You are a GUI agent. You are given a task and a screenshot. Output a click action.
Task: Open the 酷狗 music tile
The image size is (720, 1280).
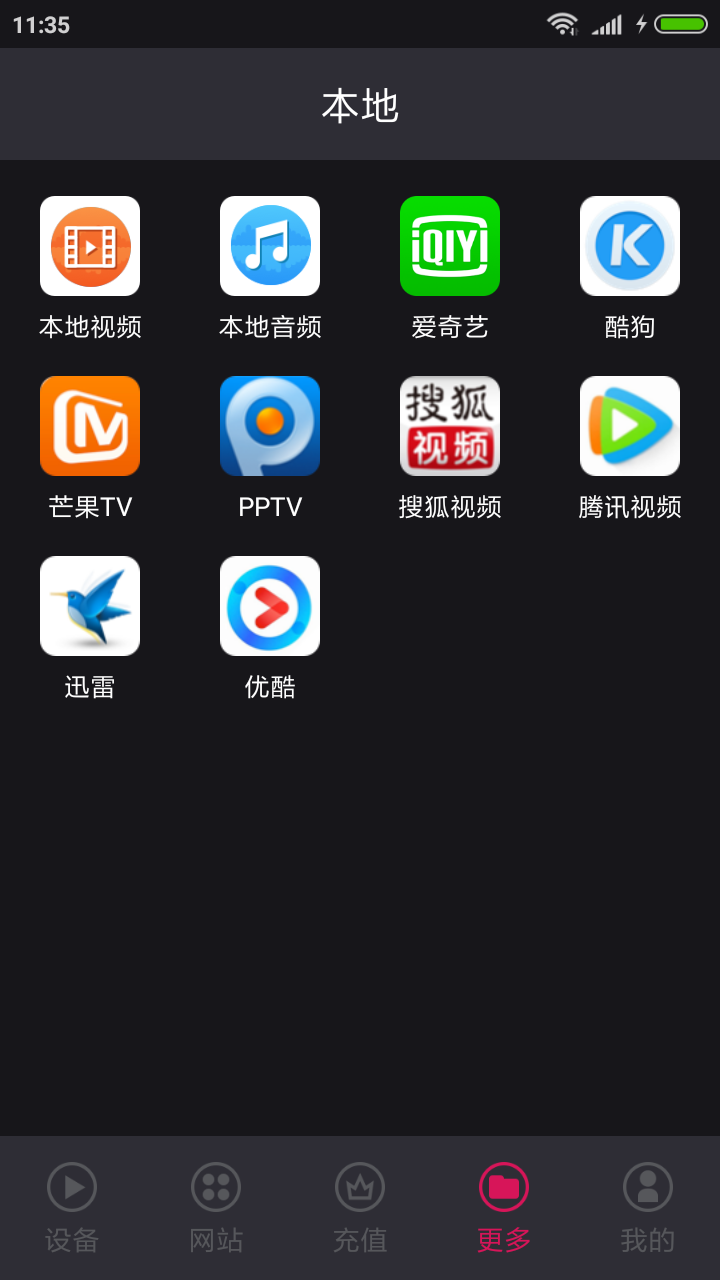(x=630, y=246)
